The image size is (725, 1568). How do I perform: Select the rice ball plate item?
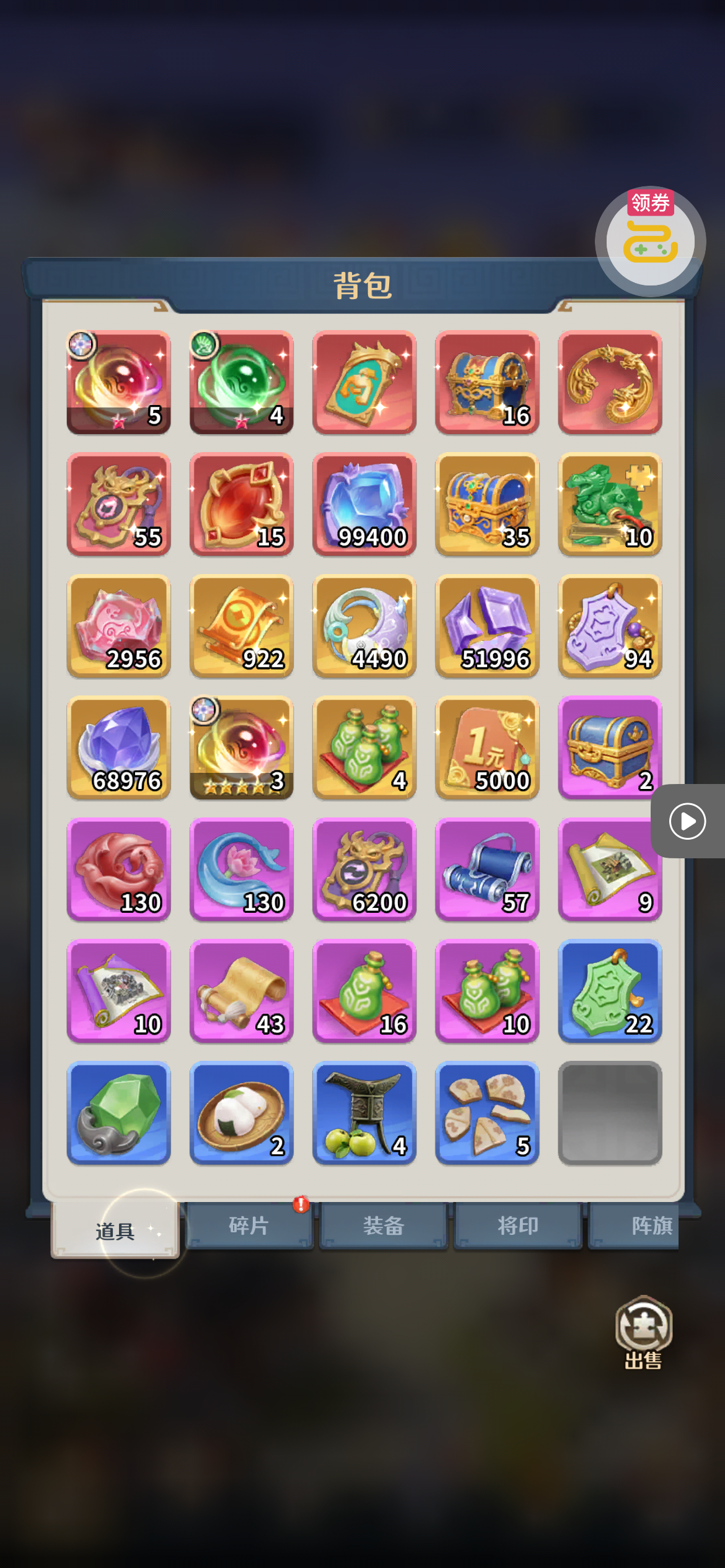[x=242, y=1113]
